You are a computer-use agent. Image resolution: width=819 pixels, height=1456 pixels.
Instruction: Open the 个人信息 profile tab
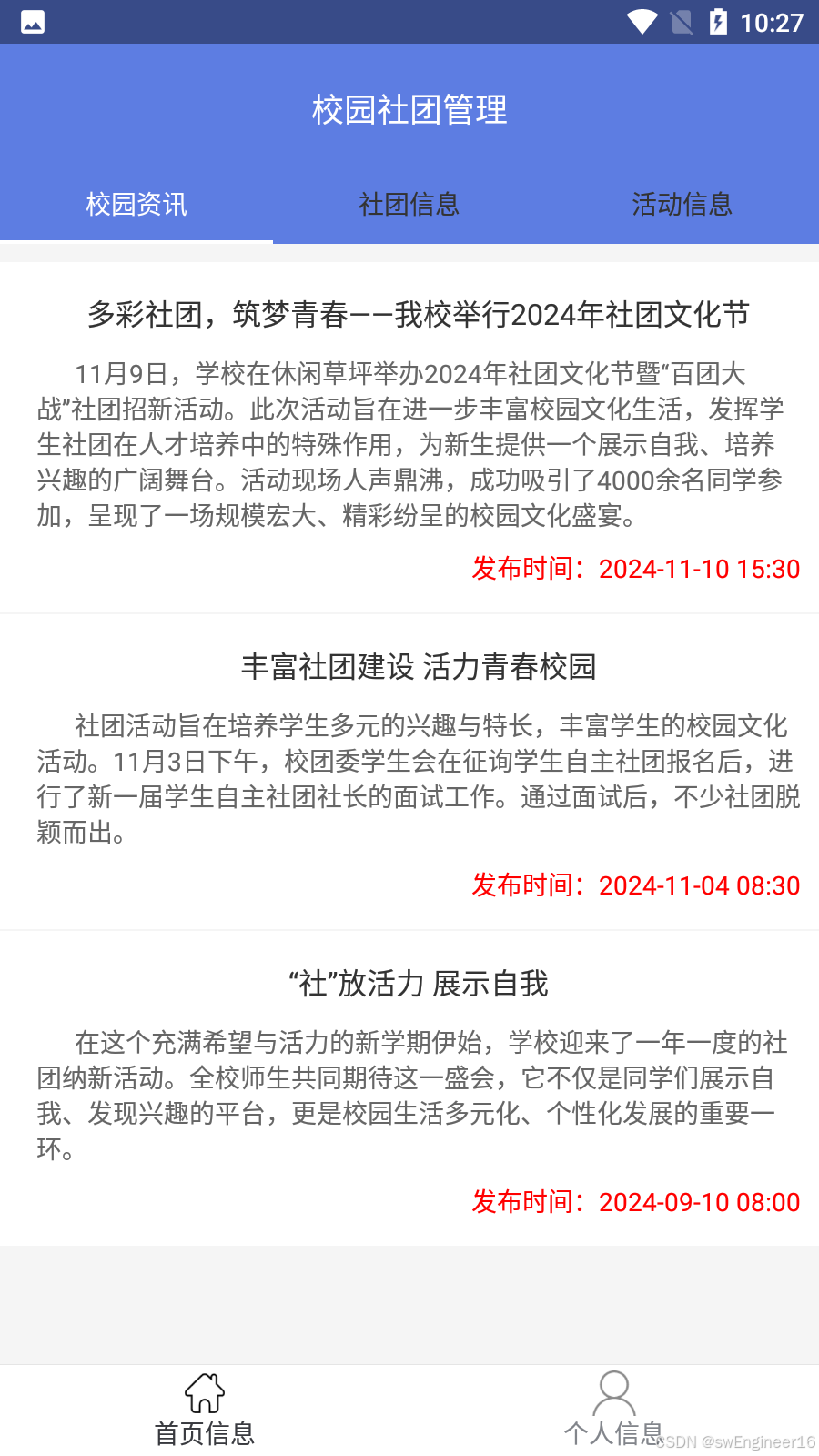614,1410
